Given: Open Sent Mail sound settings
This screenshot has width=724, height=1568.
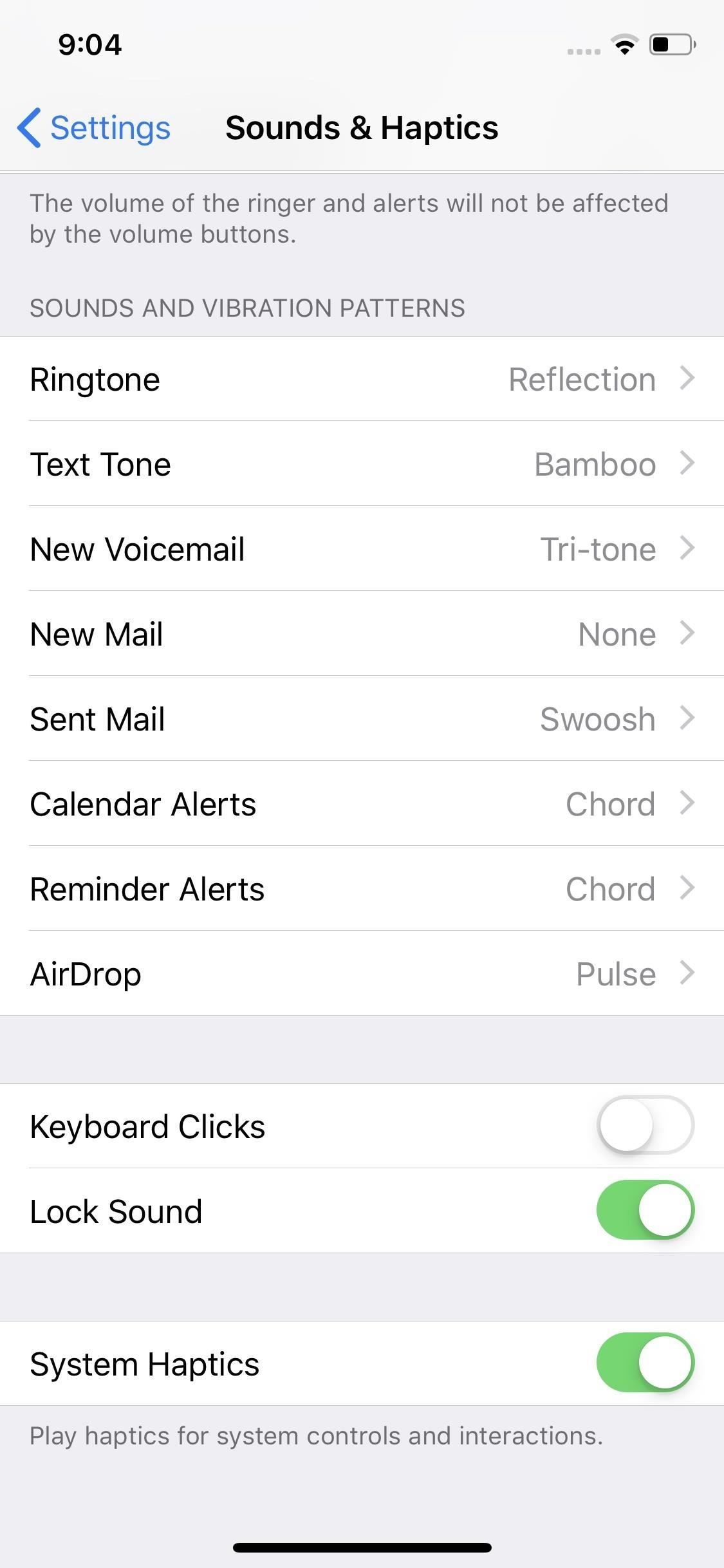Looking at the screenshot, I should click(x=362, y=719).
